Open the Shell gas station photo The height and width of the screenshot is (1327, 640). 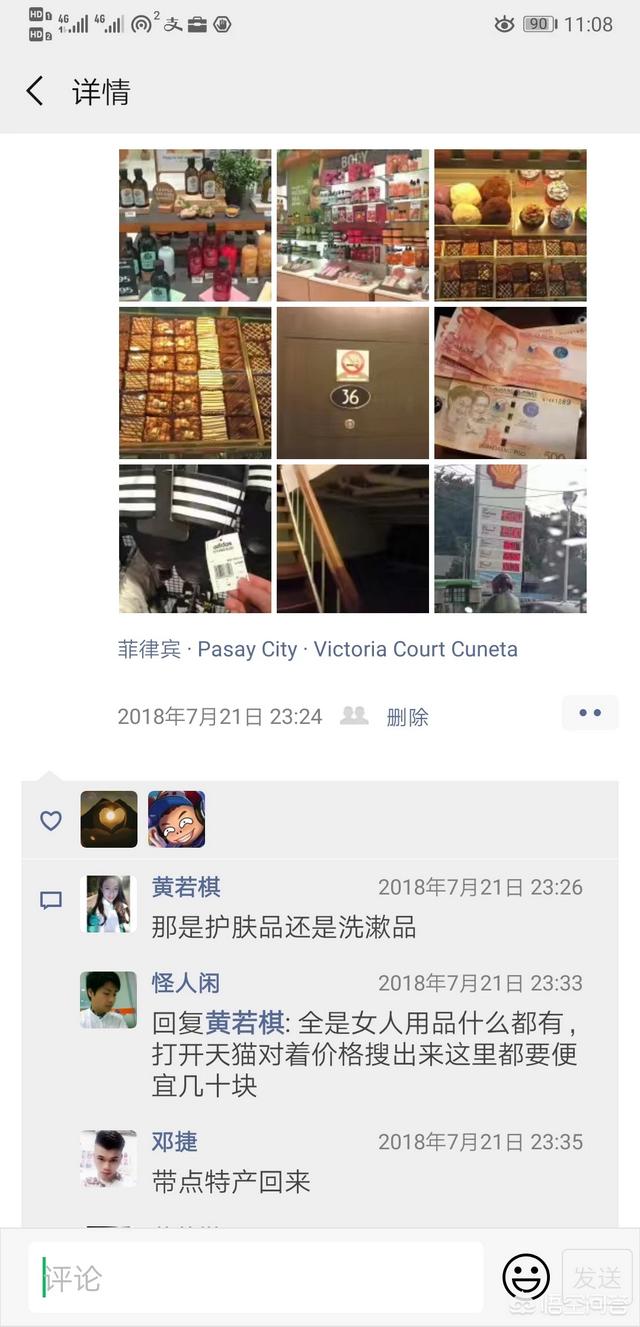tap(510, 538)
